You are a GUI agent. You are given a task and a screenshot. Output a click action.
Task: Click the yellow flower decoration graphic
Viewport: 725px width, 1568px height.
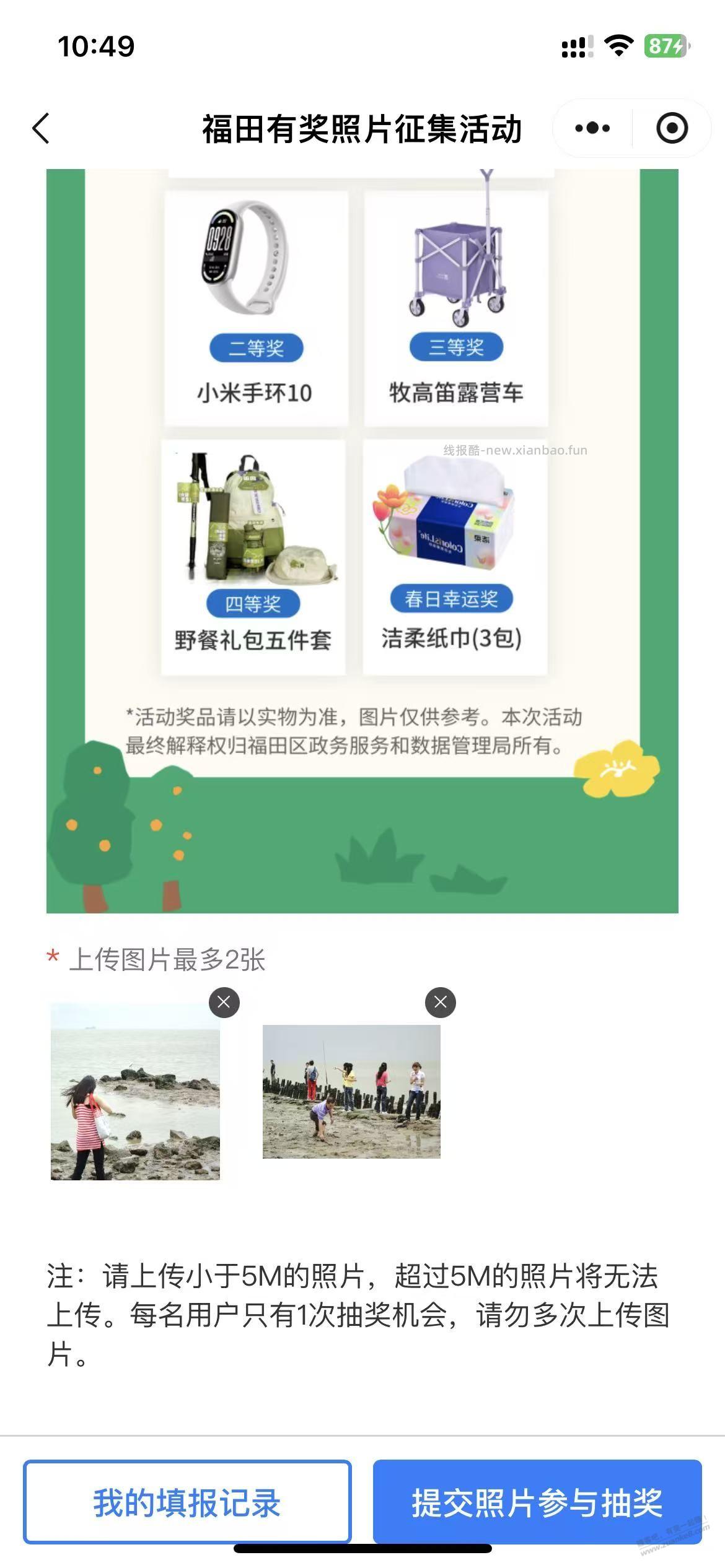(x=618, y=768)
